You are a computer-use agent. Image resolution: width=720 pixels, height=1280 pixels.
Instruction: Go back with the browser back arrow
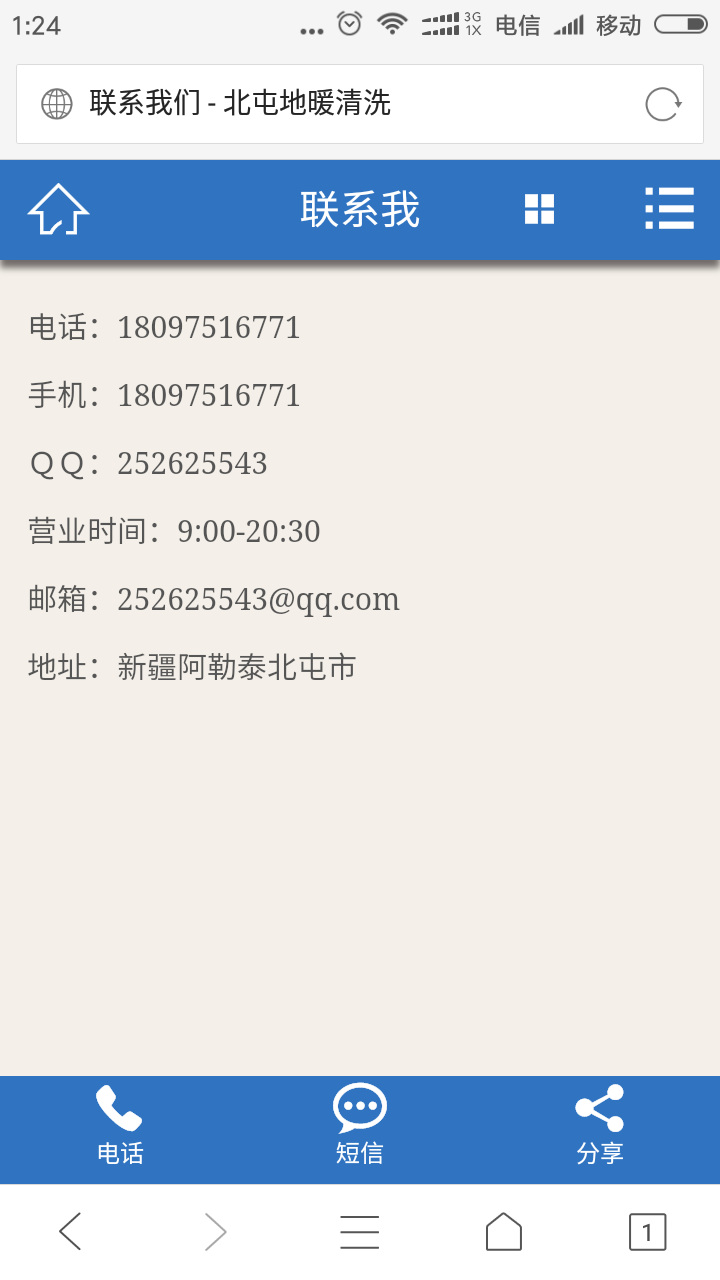(70, 1231)
